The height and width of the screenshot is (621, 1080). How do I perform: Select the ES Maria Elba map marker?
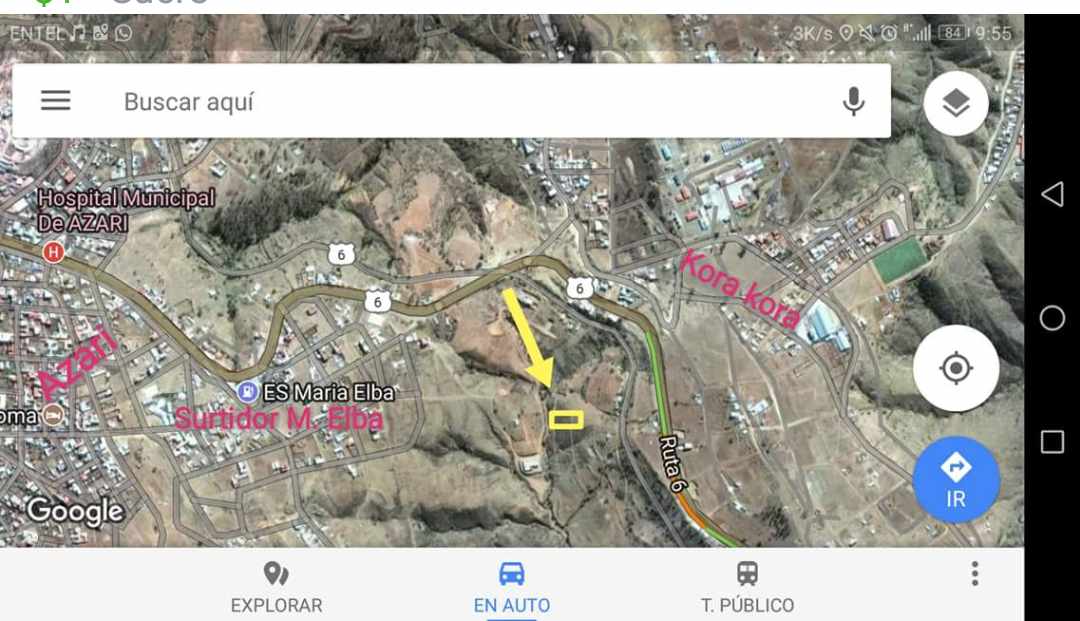pyautogui.click(x=246, y=391)
